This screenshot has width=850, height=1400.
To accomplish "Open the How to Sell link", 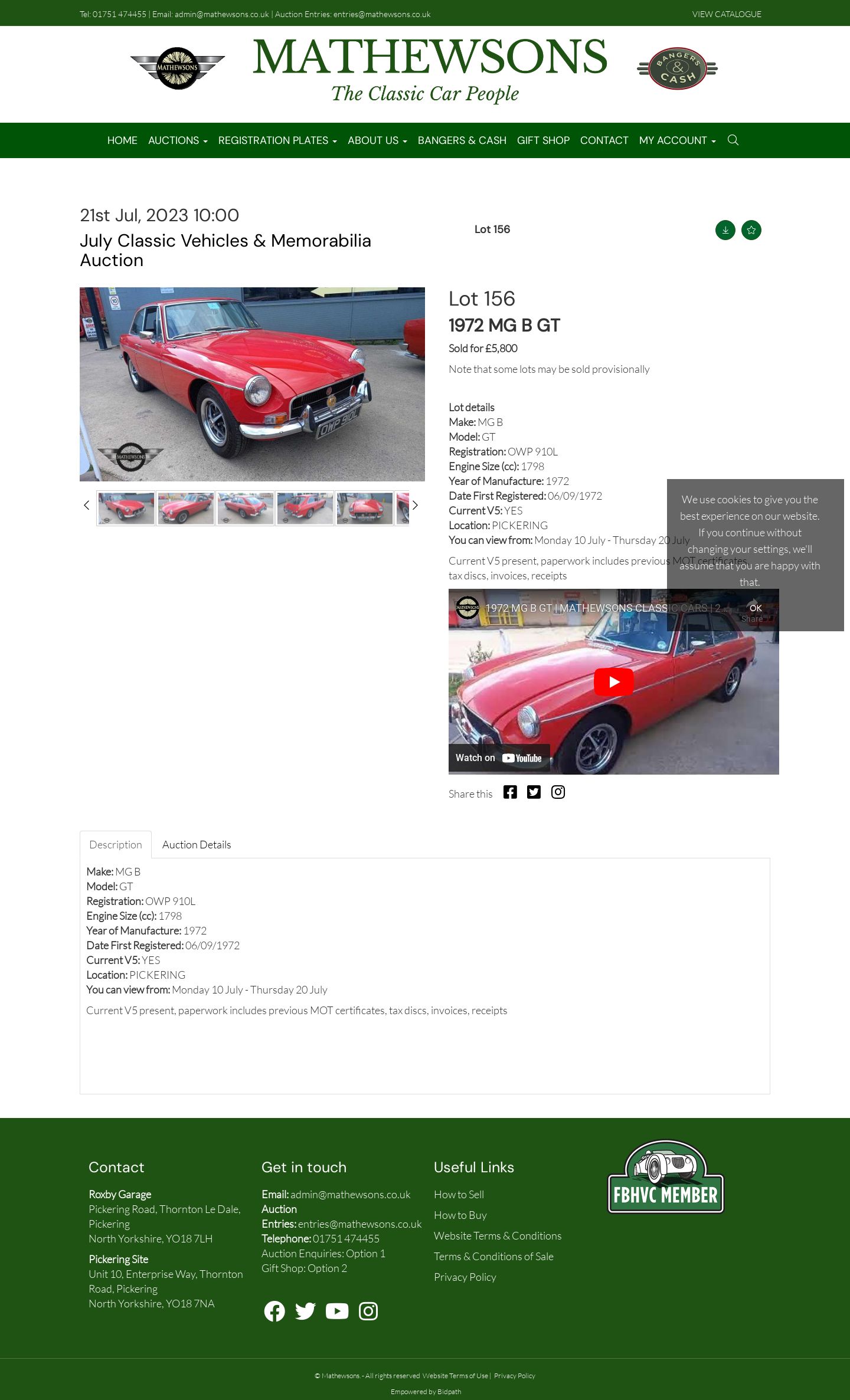I will (459, 1194).
